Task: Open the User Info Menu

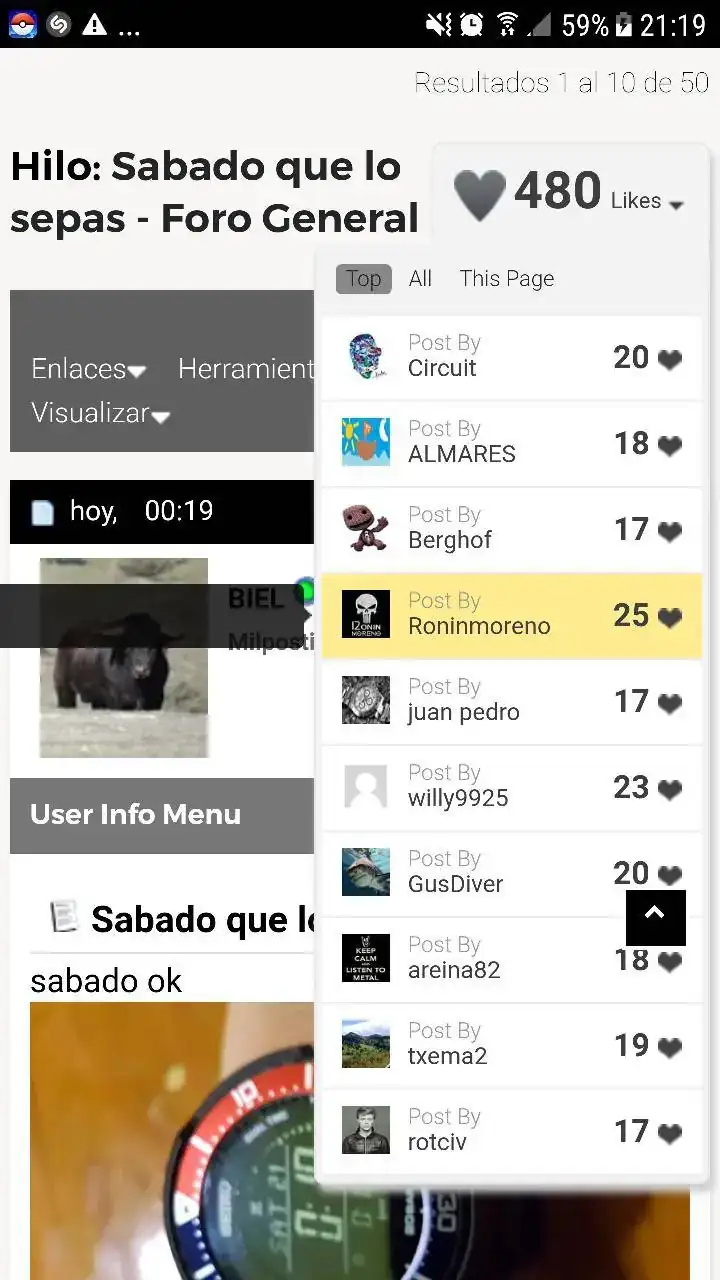Action: pos(136,815)
